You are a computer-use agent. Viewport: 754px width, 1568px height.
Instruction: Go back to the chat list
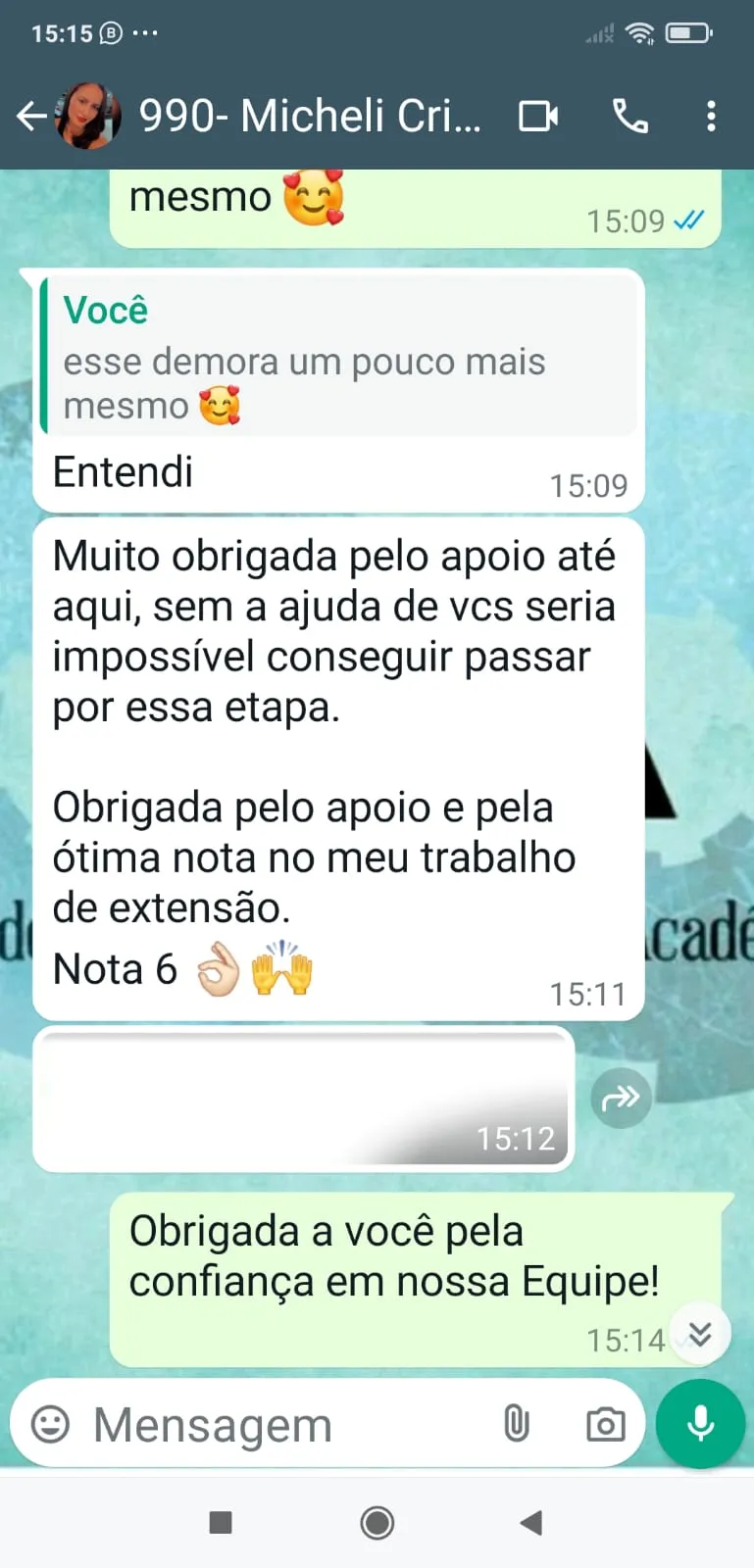(31, 117)
